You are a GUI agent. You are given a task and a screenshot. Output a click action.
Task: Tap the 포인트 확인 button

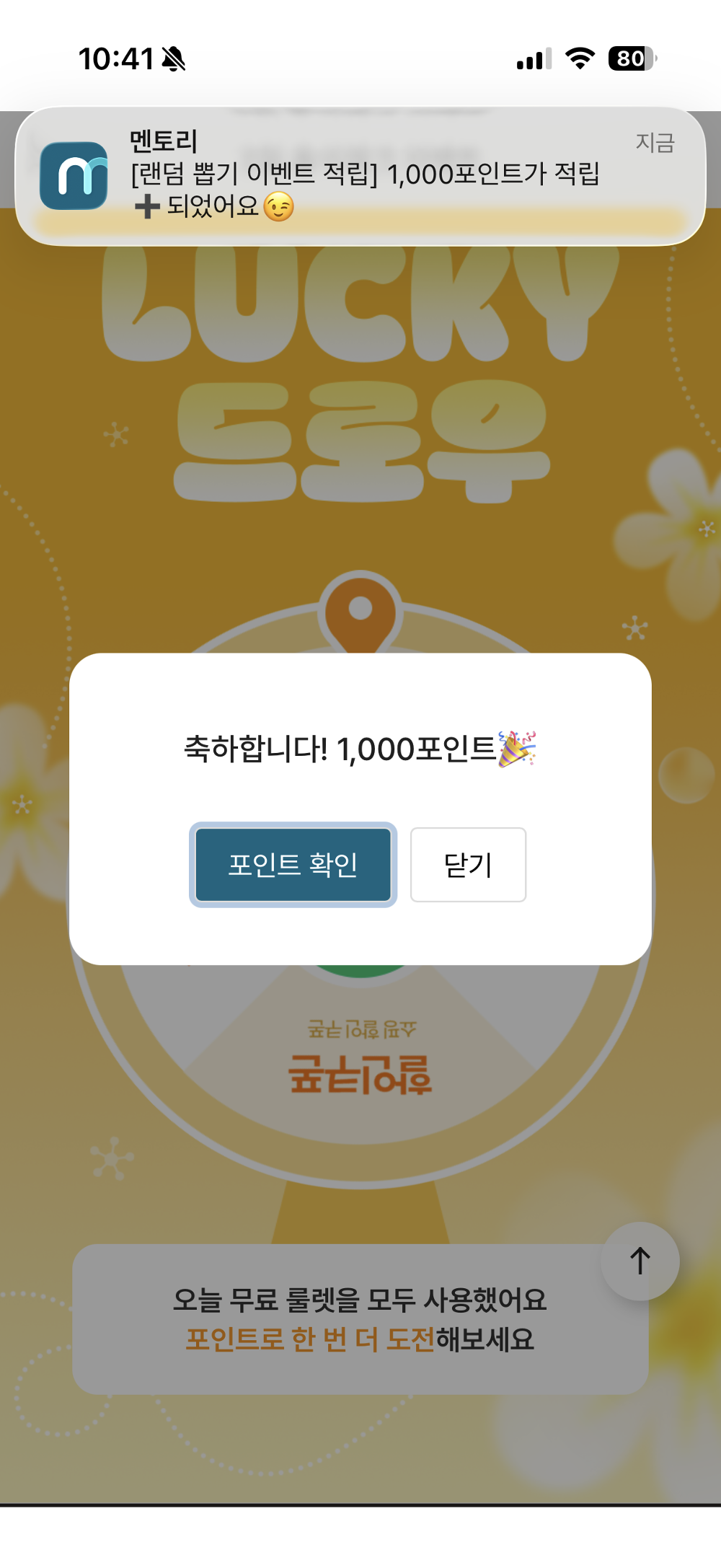tap(293, 865)
